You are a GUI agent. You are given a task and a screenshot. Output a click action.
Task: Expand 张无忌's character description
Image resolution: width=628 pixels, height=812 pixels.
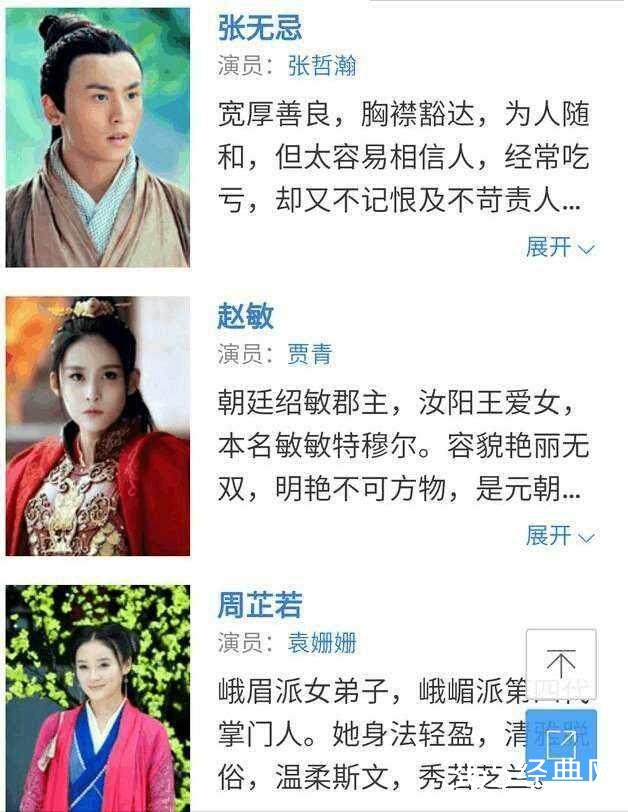560,247
